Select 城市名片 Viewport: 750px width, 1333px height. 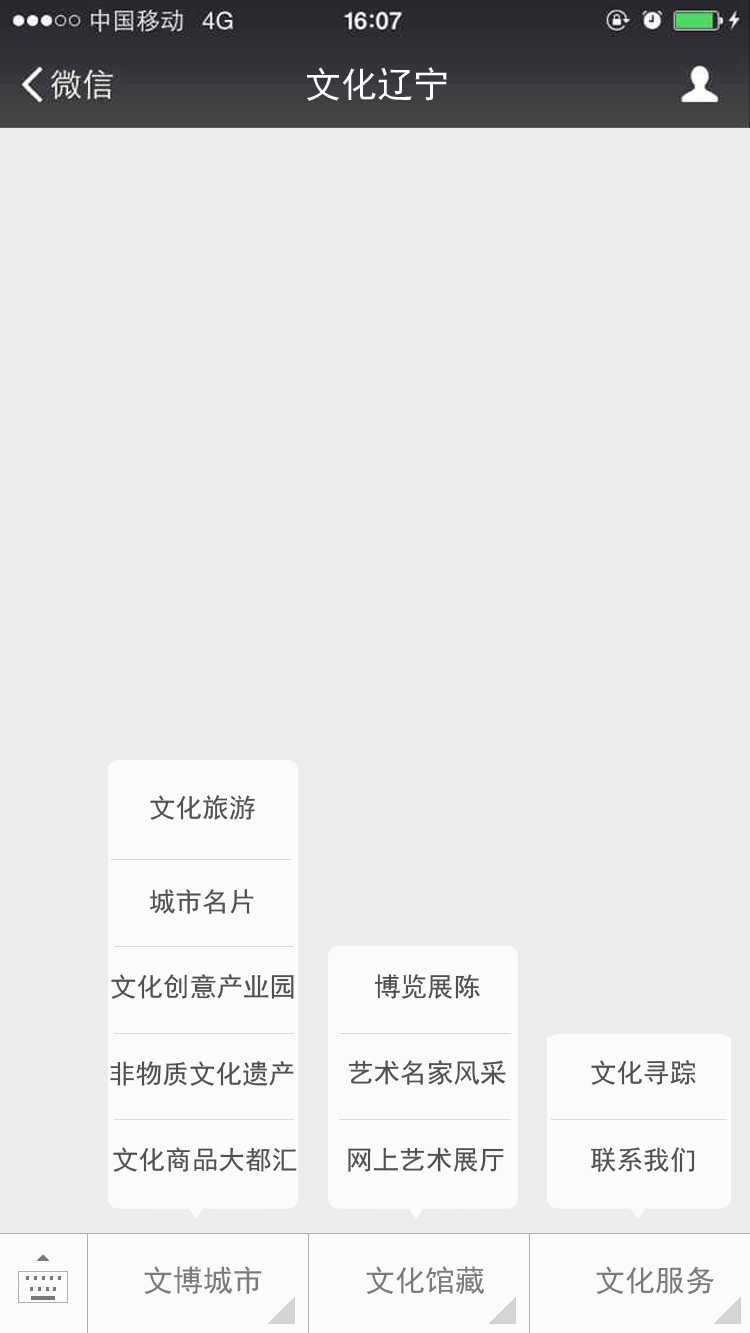click(x=203, y=903)
